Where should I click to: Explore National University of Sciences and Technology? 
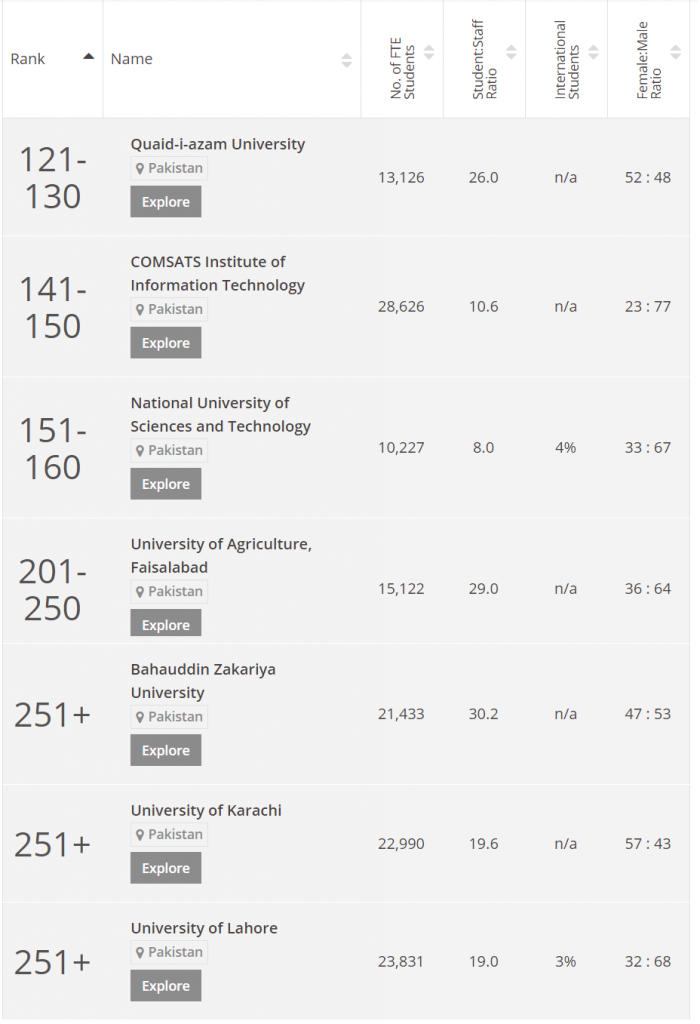tap(165, 484)
